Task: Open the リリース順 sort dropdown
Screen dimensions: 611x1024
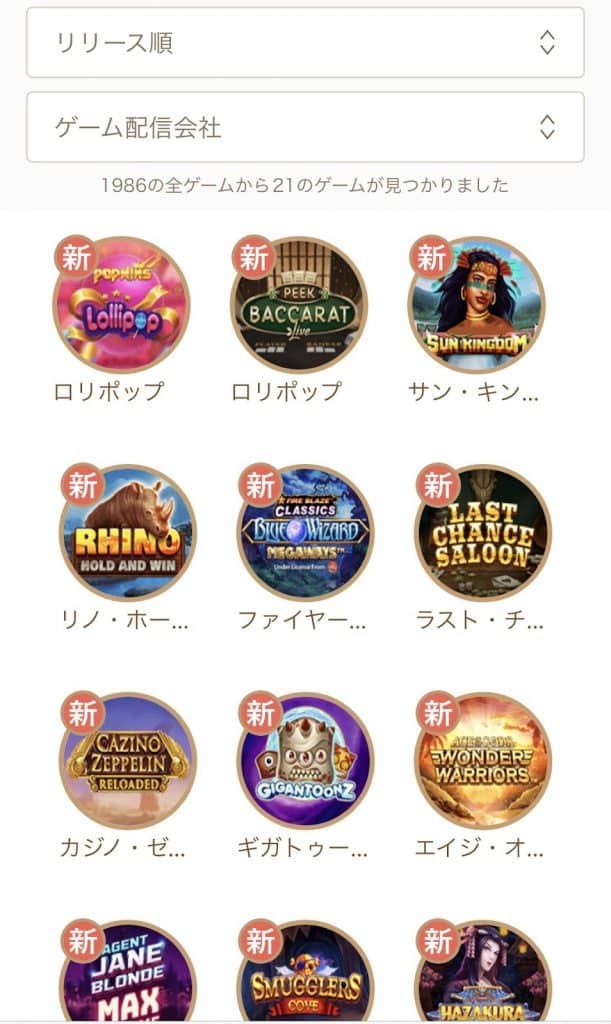Action: click(x=305, y=42)
